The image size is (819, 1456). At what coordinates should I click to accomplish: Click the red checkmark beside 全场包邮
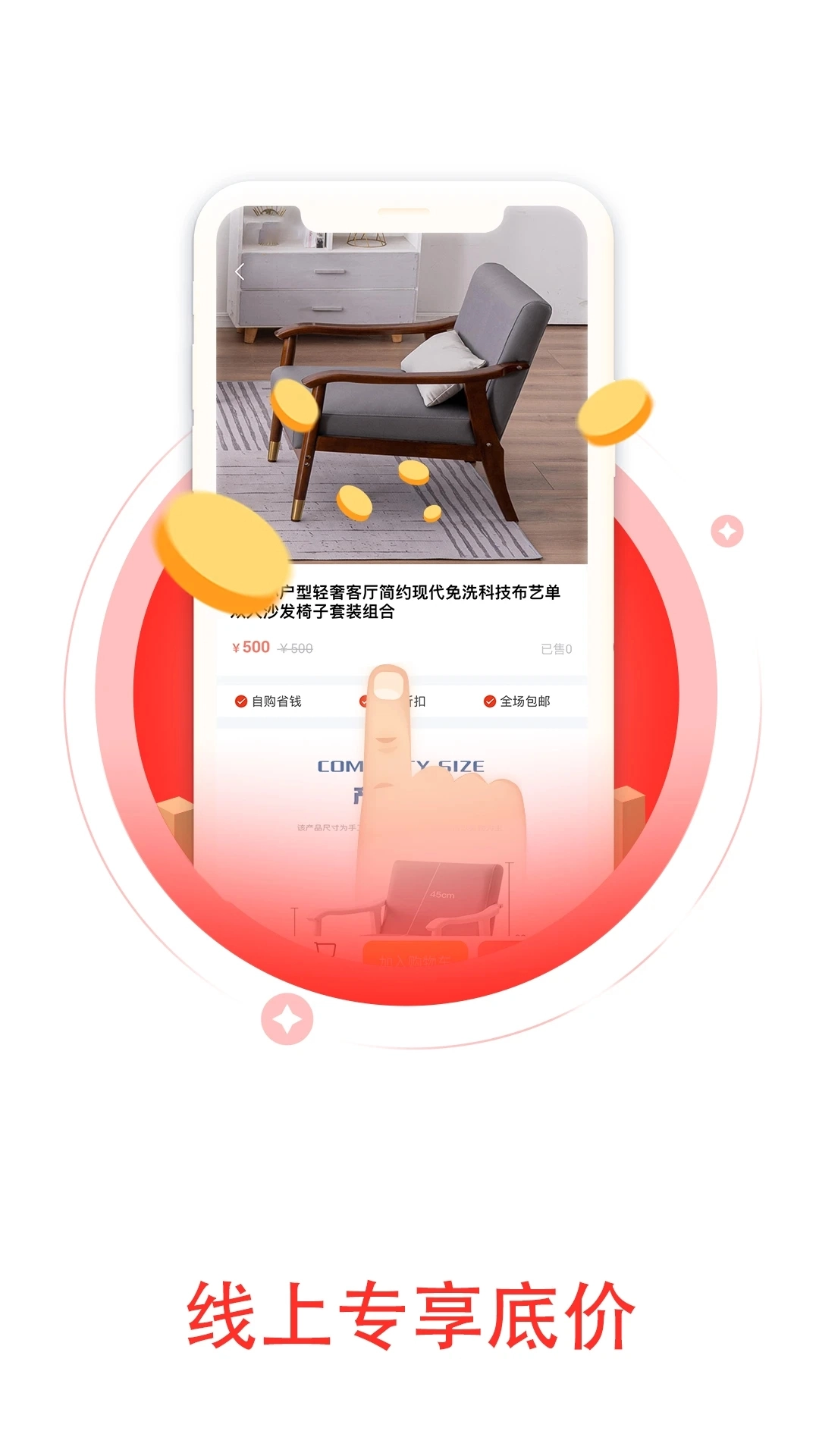click(489, 703)
